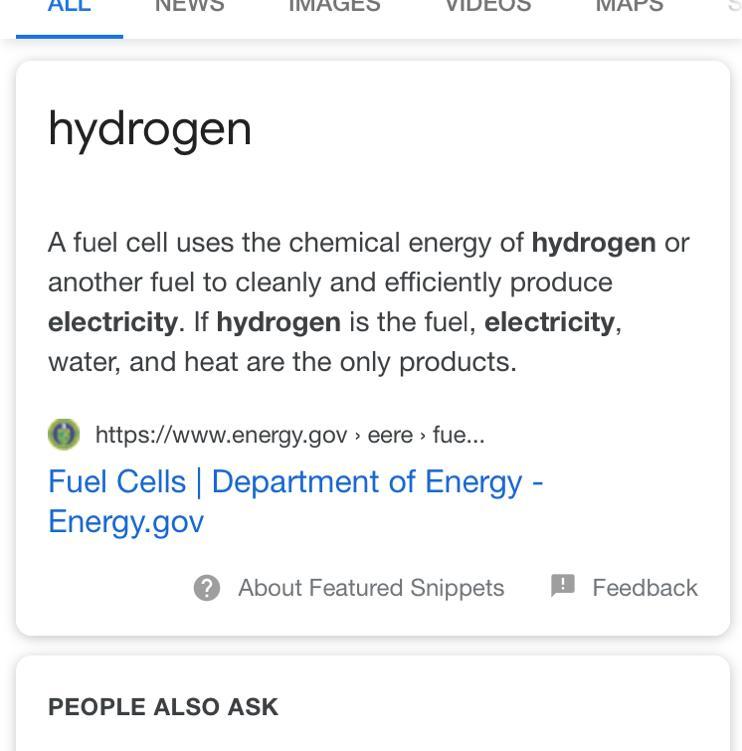The height and width of the screenshot is (751, 742).
Task: Select the All results tab
Action: pyautogui.click(x=69, y=8)
